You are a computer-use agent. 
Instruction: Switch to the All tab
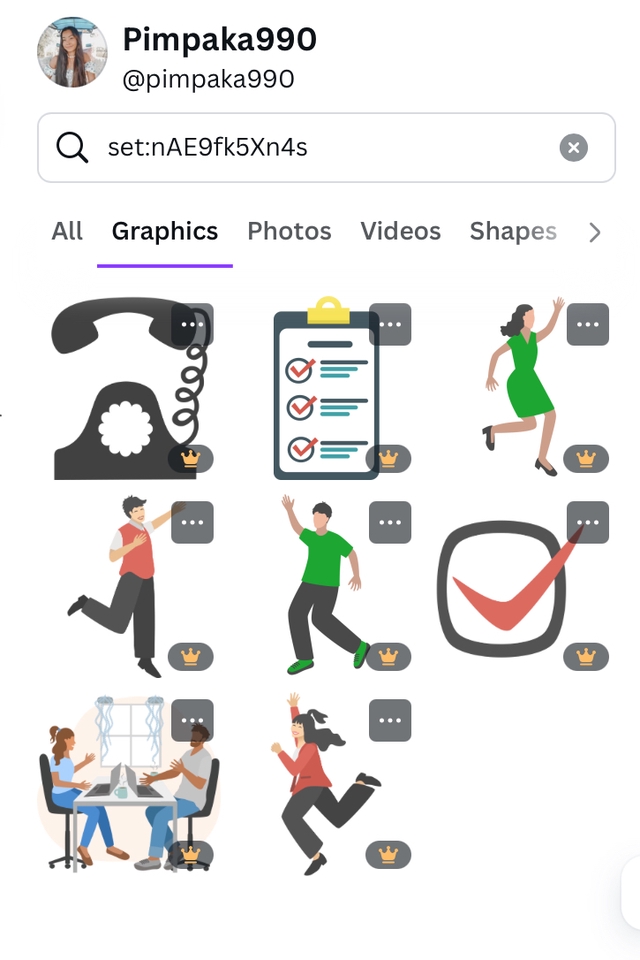coord(67,231)
